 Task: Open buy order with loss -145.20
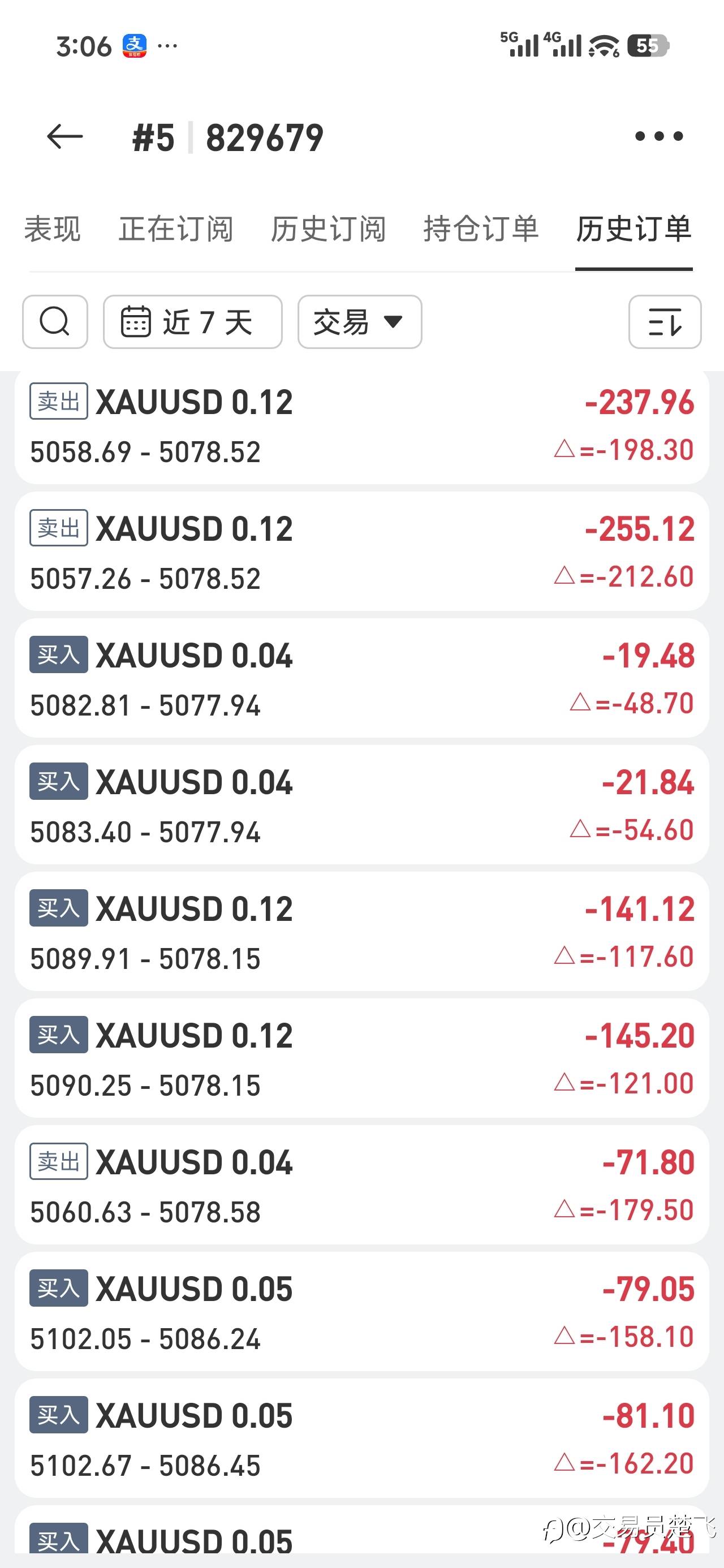(x=361, y=1058)
